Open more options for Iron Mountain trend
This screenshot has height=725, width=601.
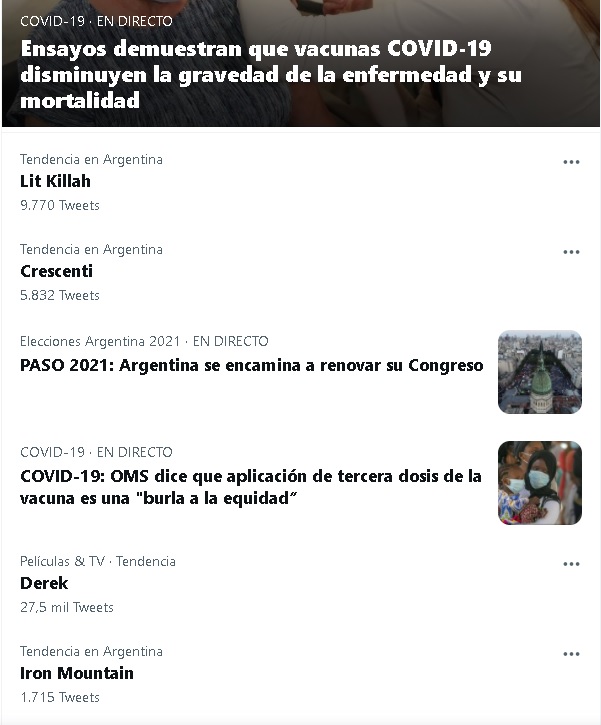(x=571, y=654)
